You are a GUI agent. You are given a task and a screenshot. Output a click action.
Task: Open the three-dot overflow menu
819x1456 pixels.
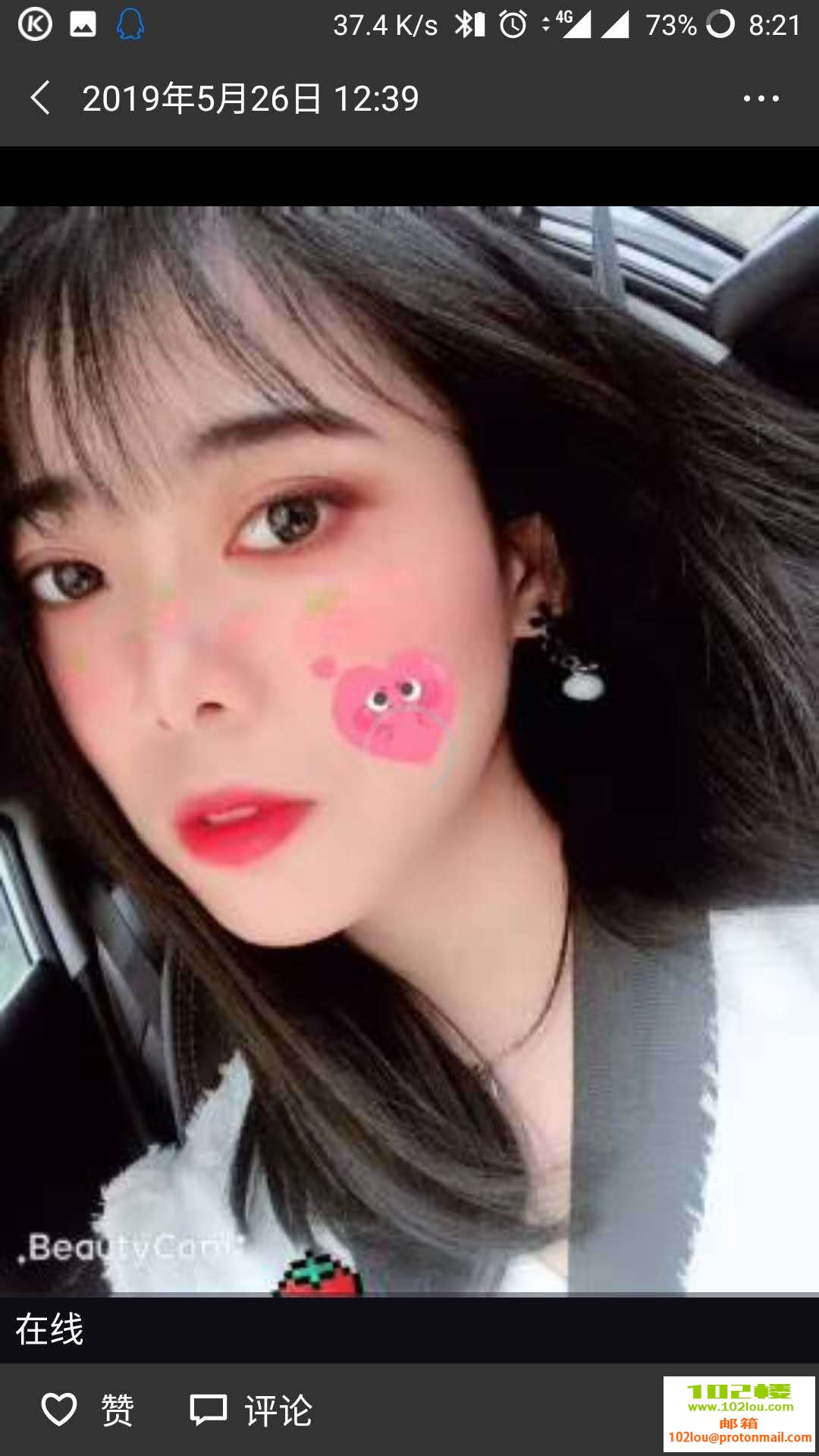pyautogui.click(x=761, y=99)
